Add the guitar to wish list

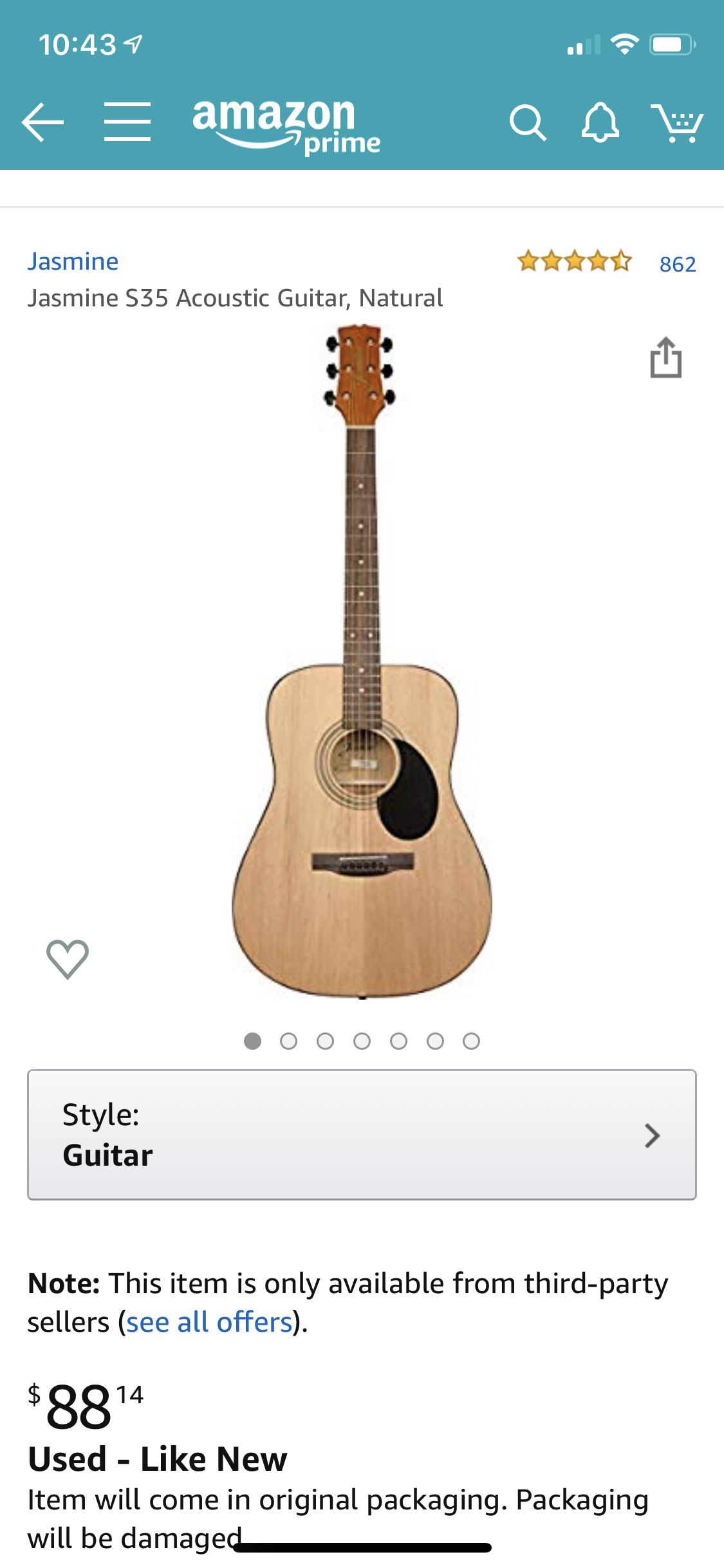coord(68,959)
